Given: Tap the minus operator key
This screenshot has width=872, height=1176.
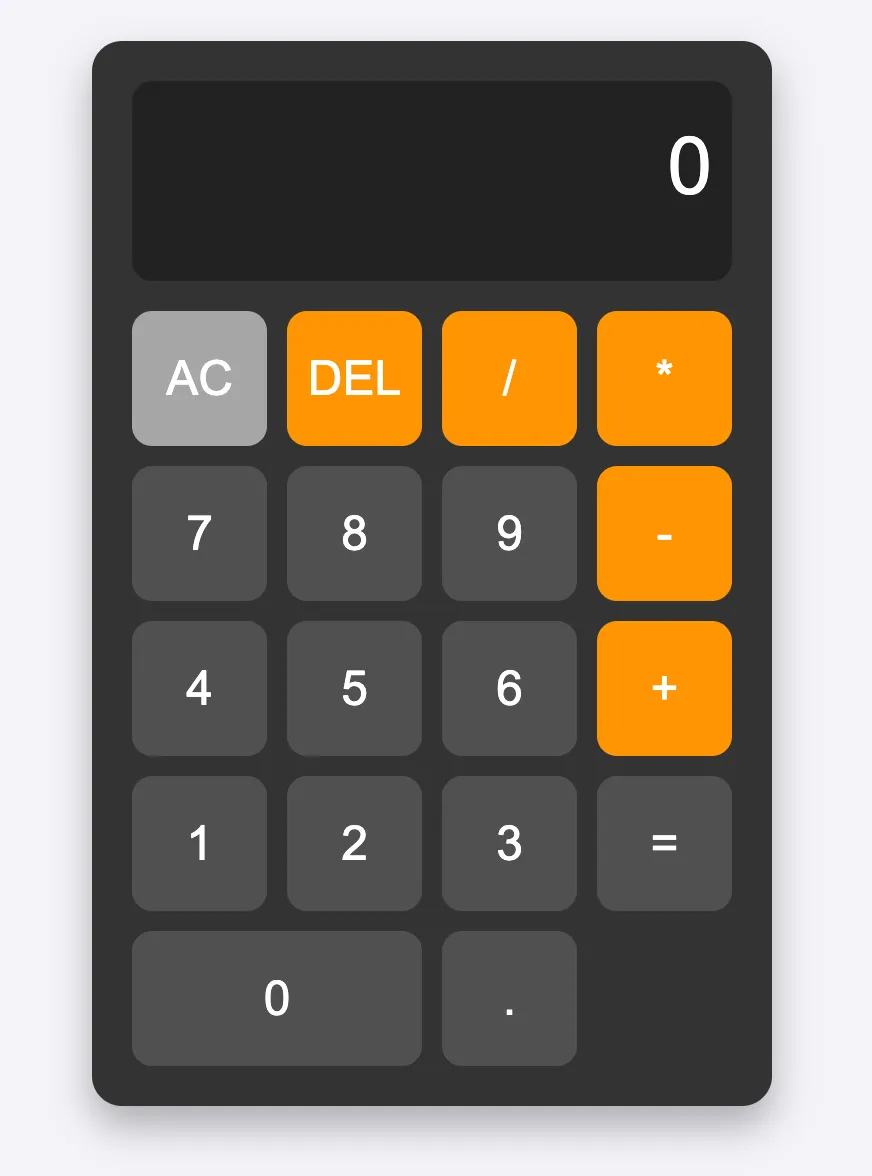Looking at the screenshot, I should click(x=664, y=533).
